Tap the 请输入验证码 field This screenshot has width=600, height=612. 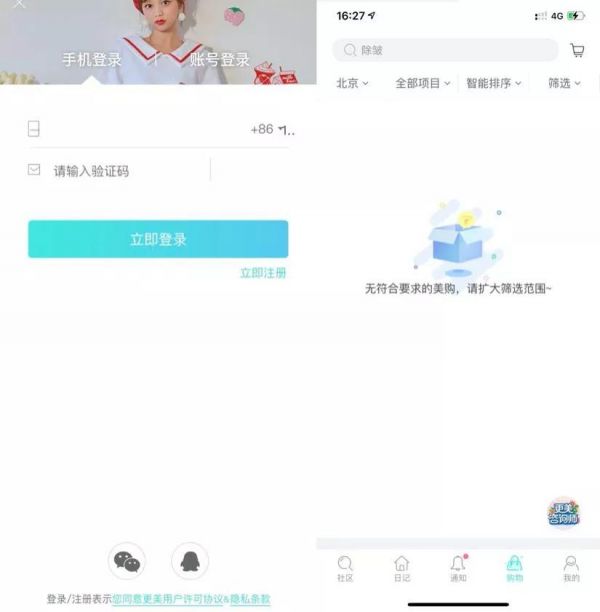coord(120,171)
